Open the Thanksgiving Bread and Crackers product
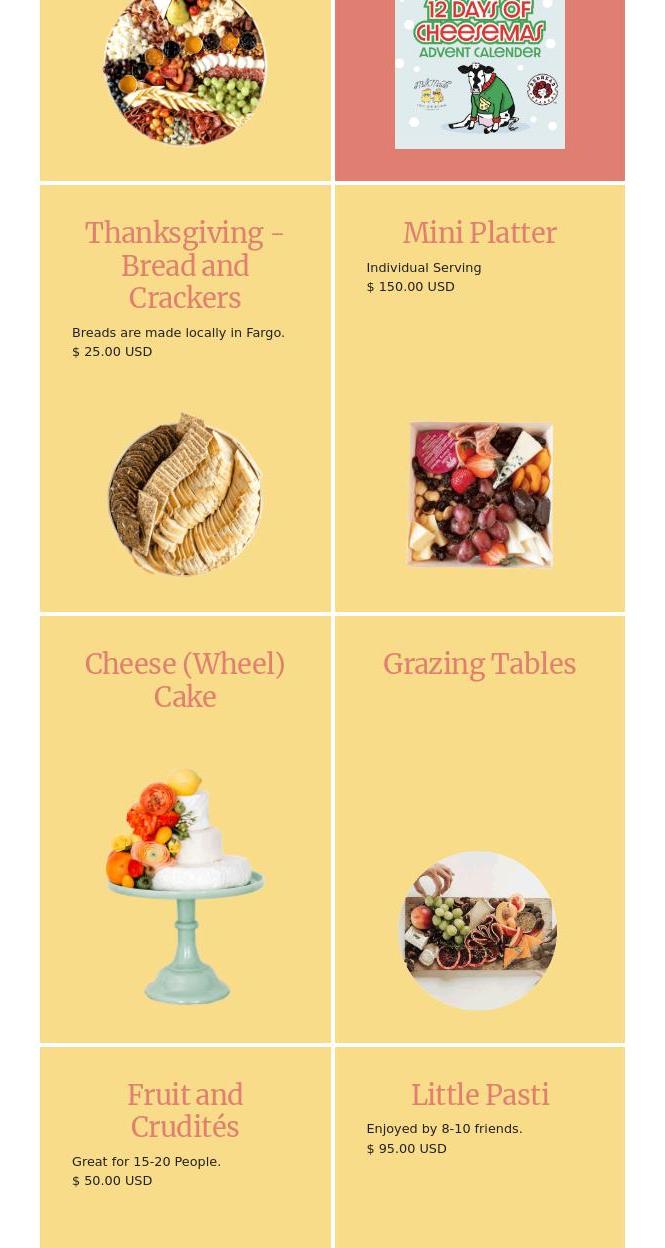This screenshot has height=1248, width=665. pos(185,398)
